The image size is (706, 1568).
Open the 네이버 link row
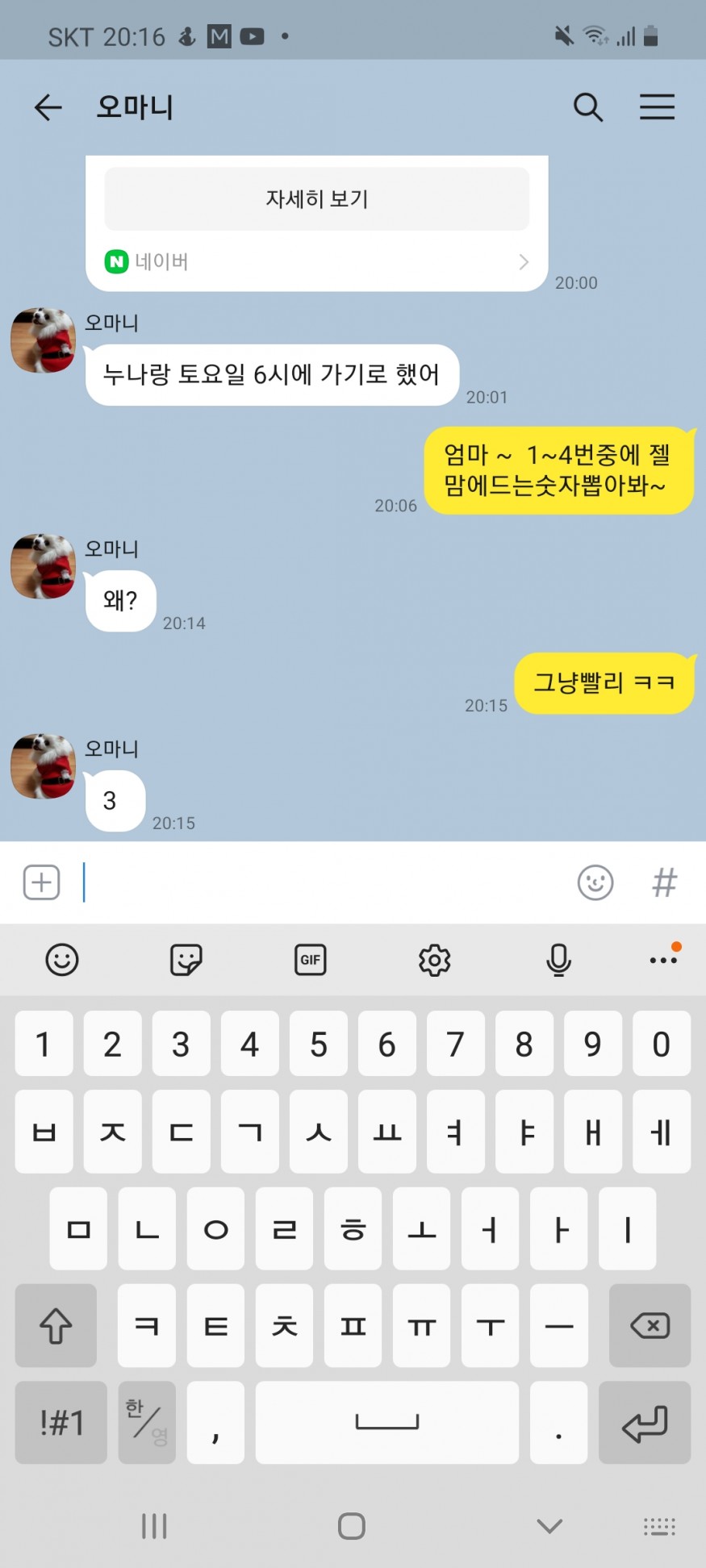tap(316, 261)
